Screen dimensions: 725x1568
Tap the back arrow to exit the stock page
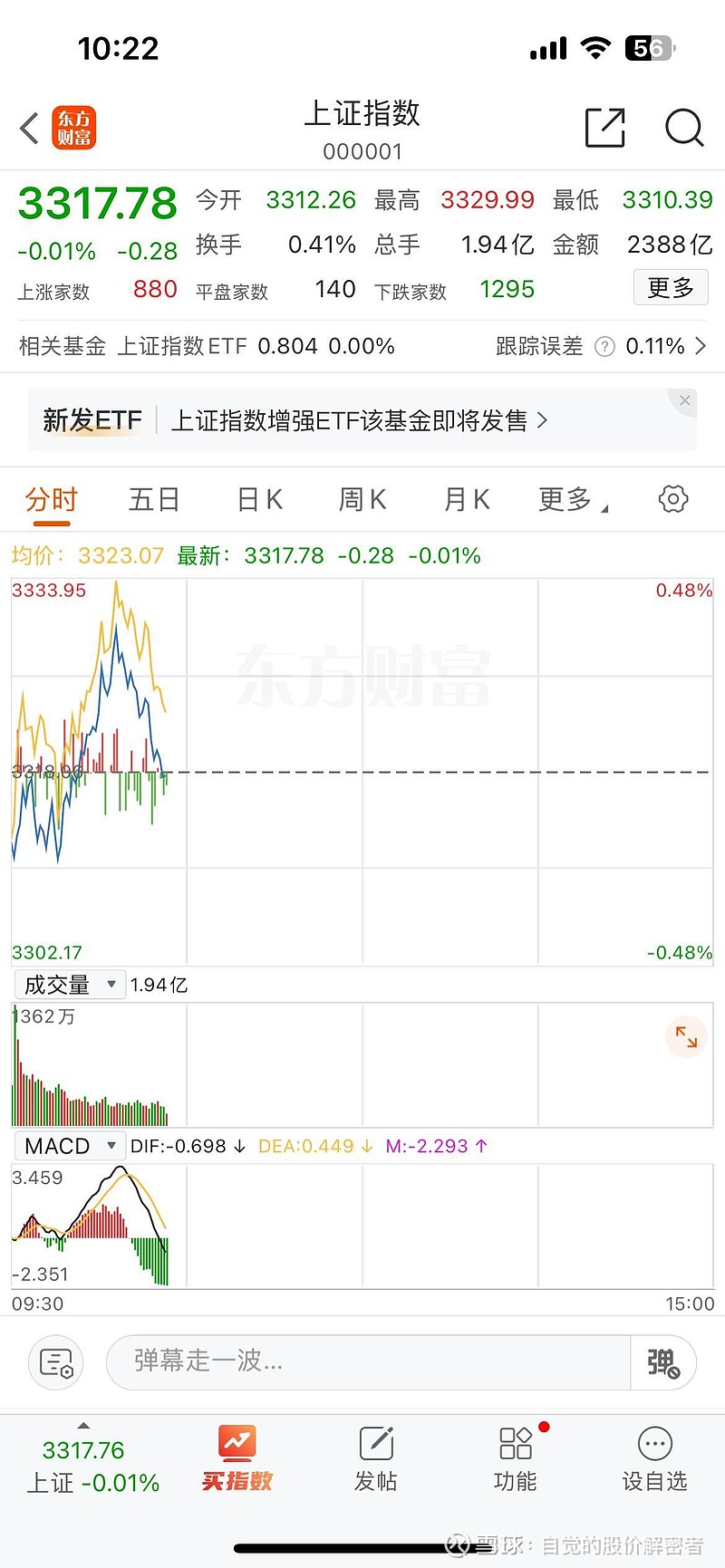(28, 128)
